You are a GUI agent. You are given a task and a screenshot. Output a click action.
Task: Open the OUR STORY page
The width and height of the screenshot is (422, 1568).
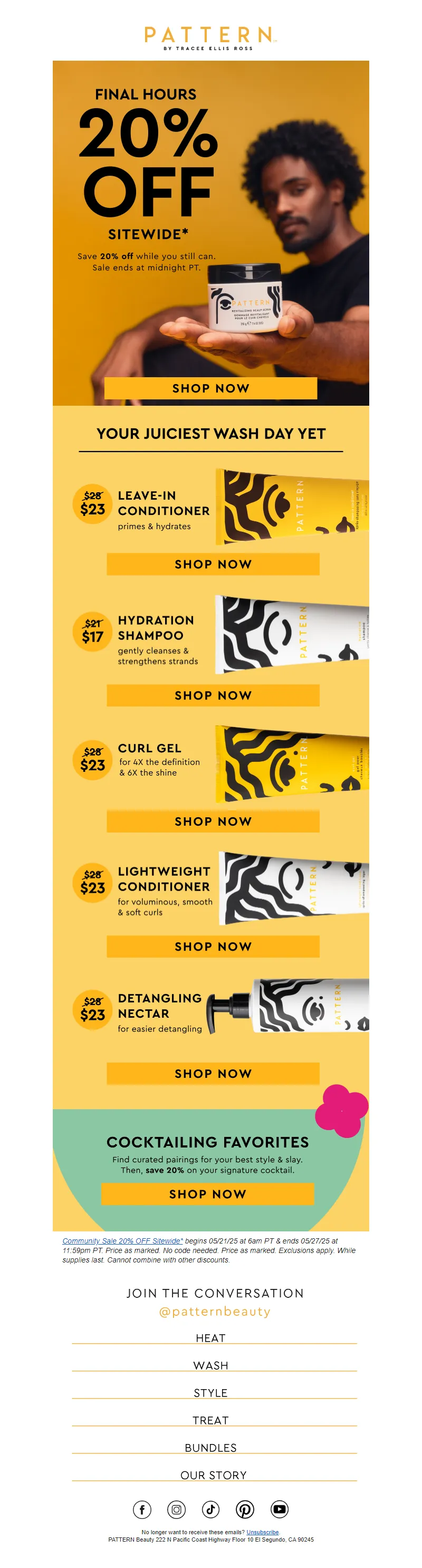(213, 1475)
